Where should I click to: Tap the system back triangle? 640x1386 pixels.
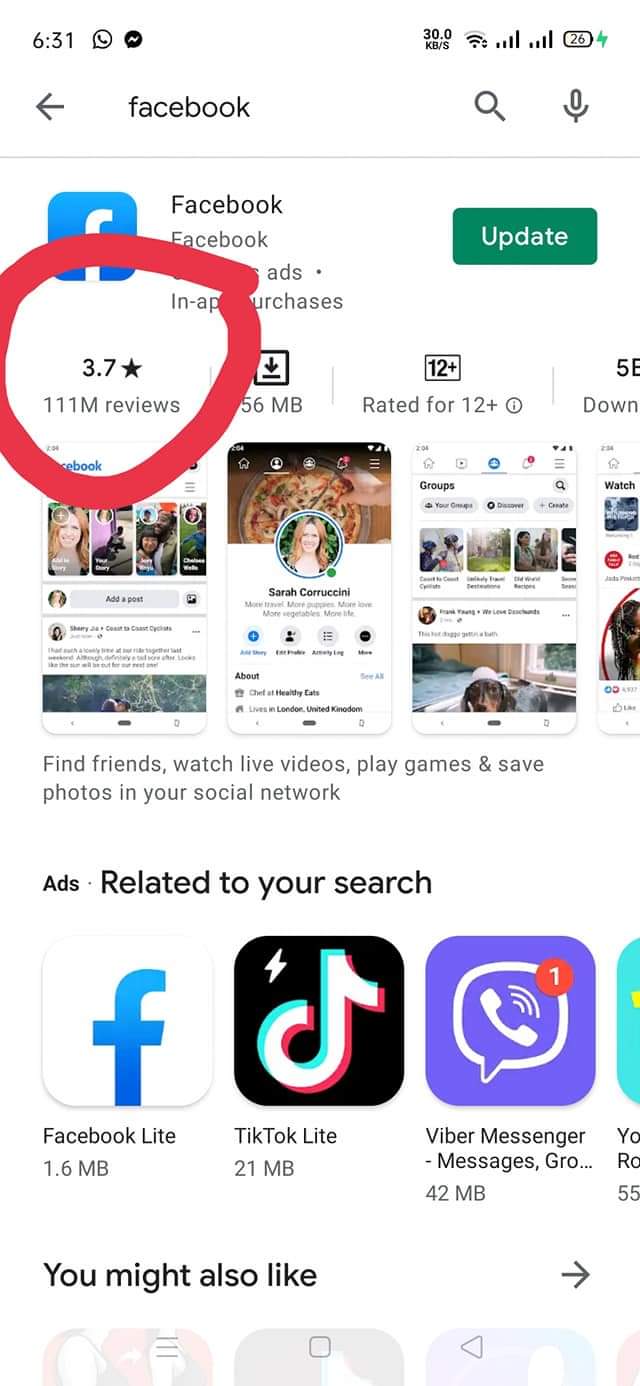pyautogui.click(x=472, y=1346)
